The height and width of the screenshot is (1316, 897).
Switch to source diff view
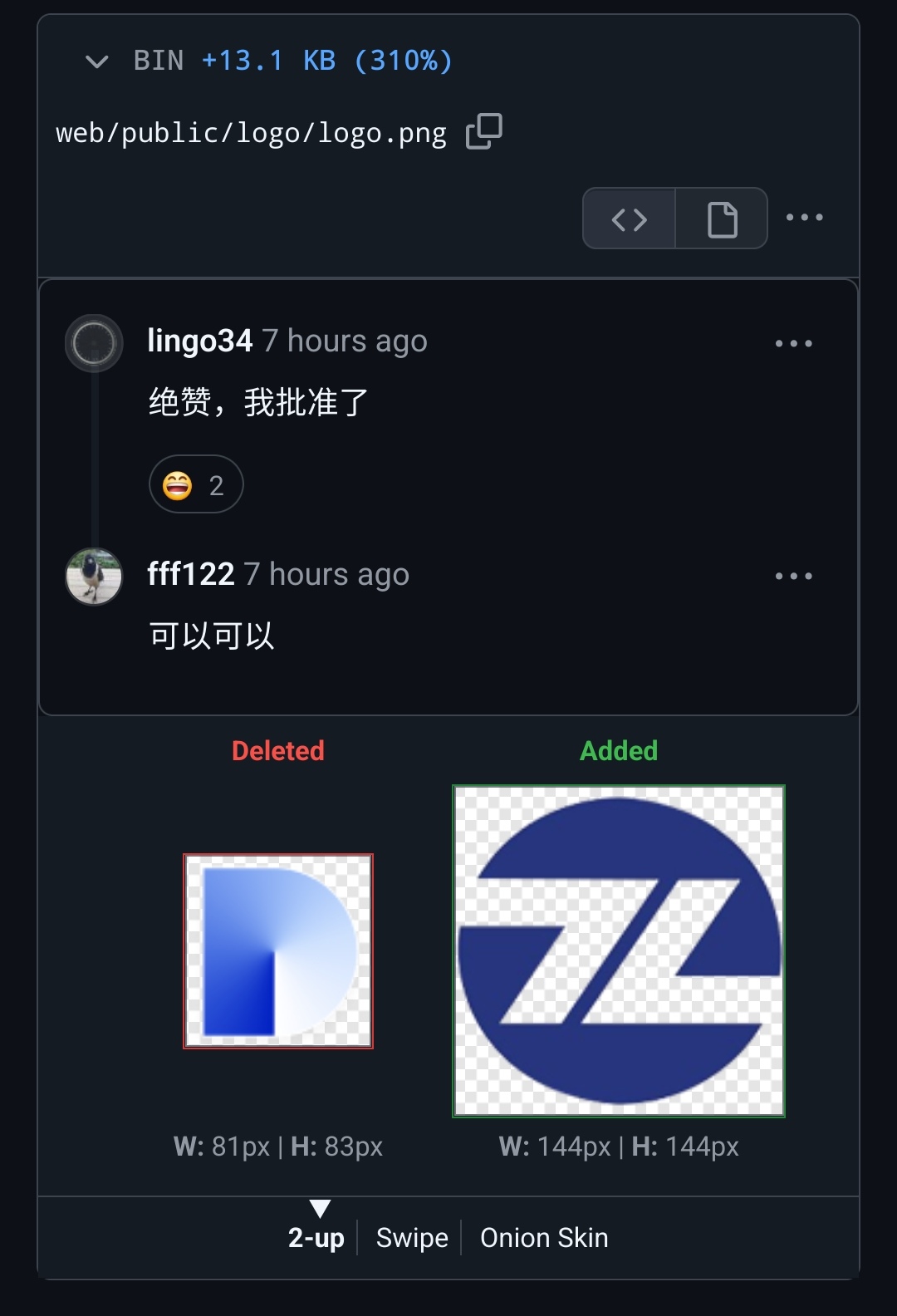point(630,219)
